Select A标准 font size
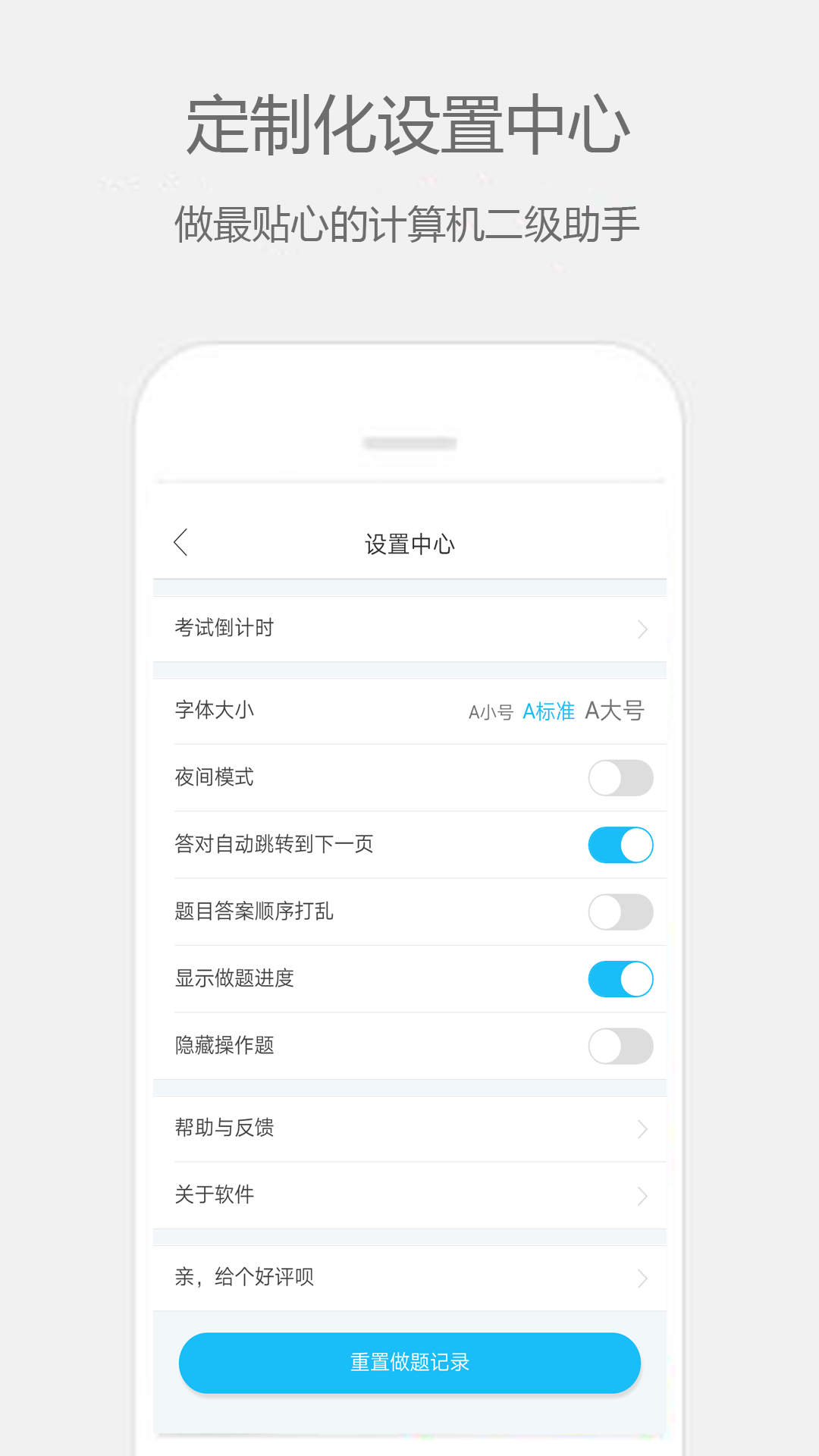This screenshot has width=819, height=1456. (x=548, y=711)
